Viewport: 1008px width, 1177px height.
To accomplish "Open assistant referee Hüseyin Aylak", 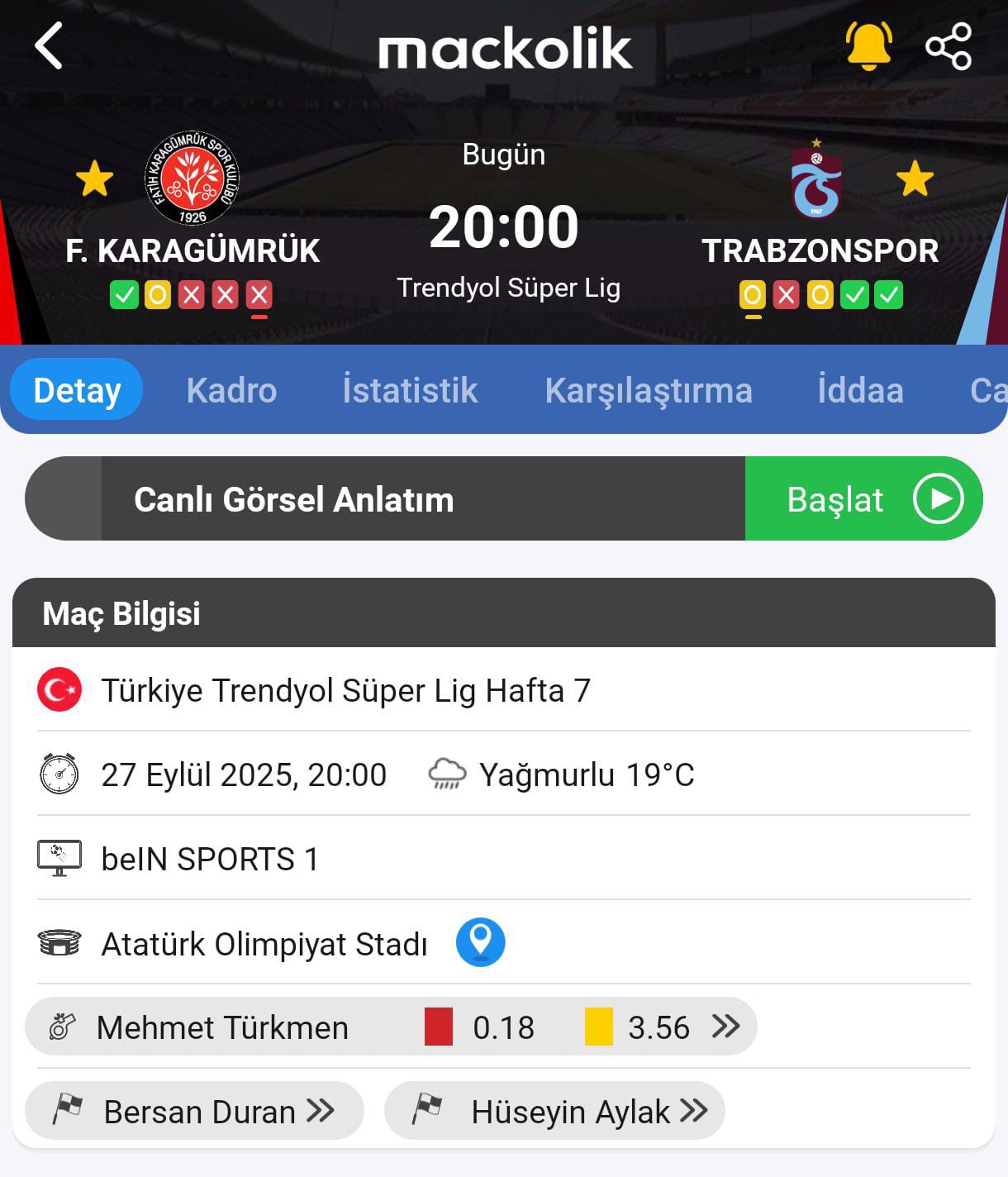I will click(x=555, y=1112).
